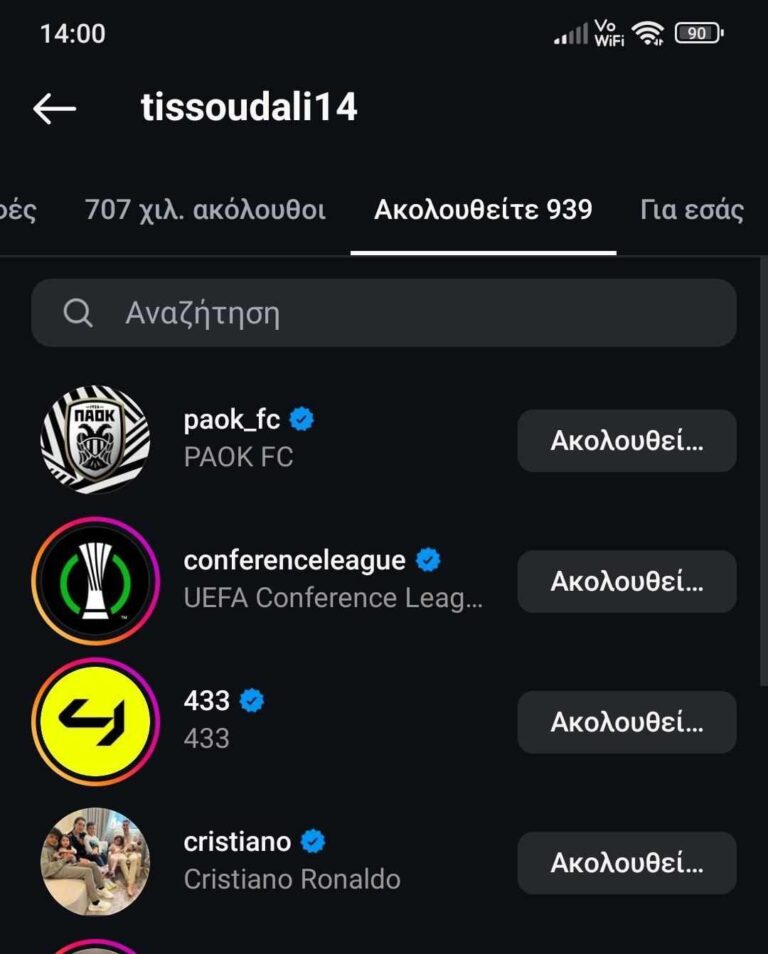Image resolution: width=768 pixels, height=954 pixels.
Task: Tap the follow button next to cristiano
Action: pyautogui.click(x=626, y=862)
